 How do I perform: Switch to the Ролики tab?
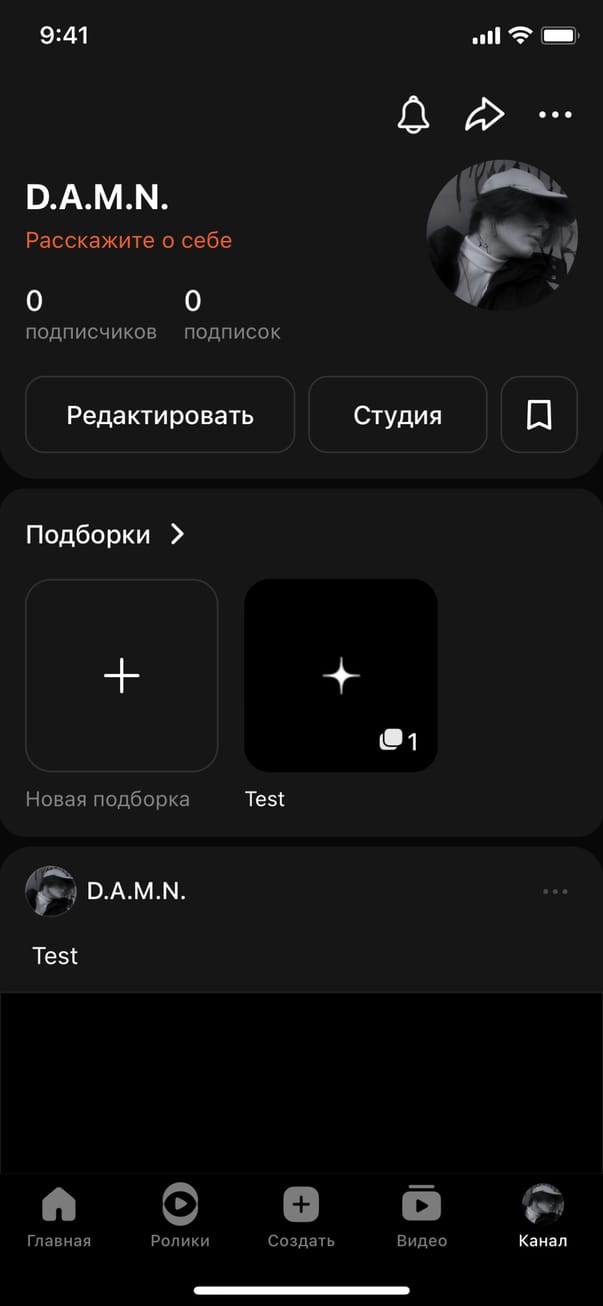[x=180, y=1216]
